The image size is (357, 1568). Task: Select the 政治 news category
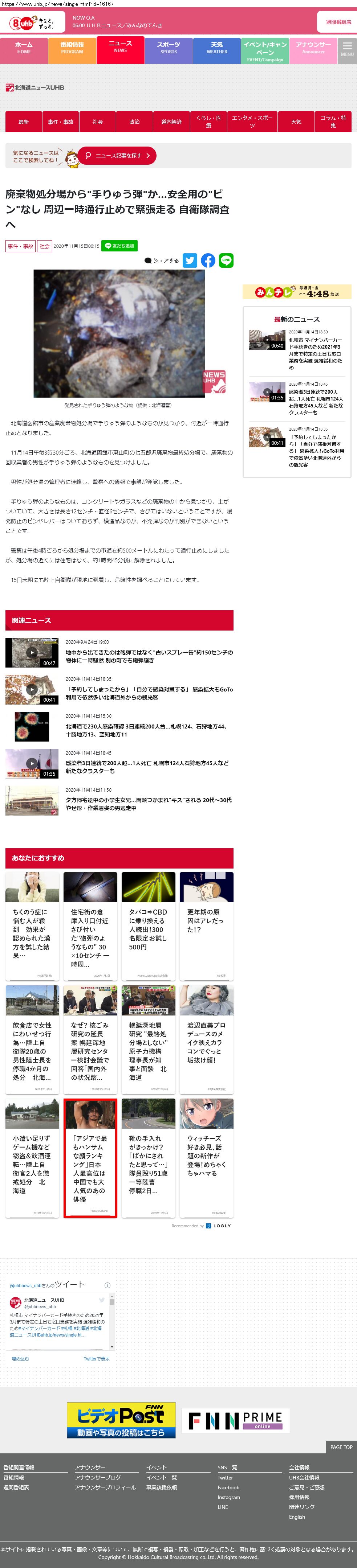[x=135, y=122]
